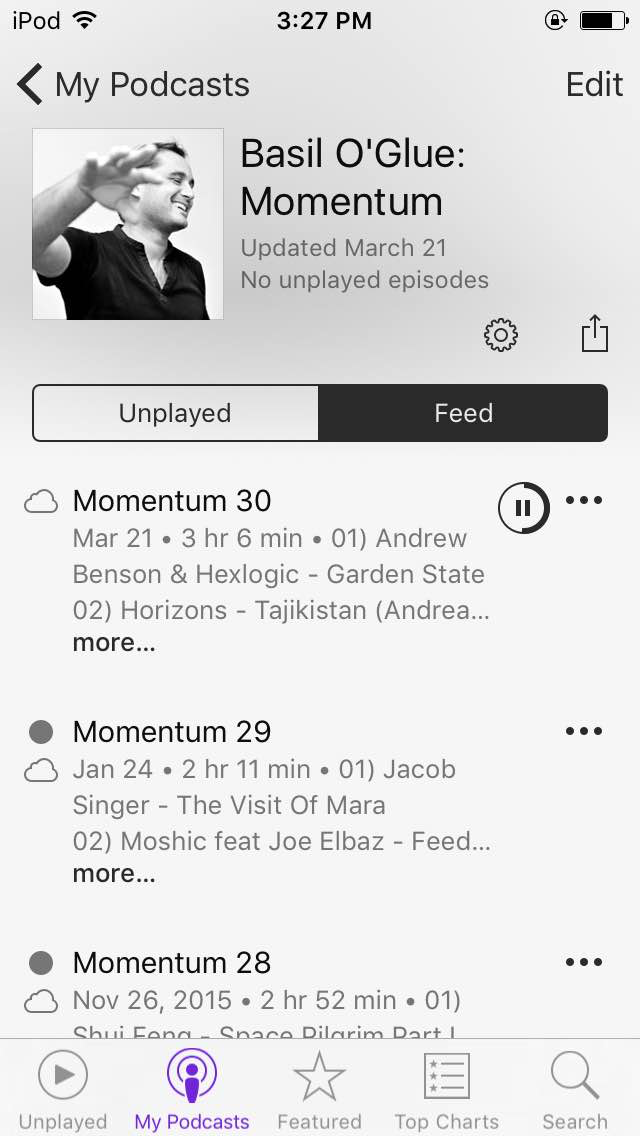The image size is (640, 1136).
Task: Open more options for Momentum 30
Action: point(584,500)
